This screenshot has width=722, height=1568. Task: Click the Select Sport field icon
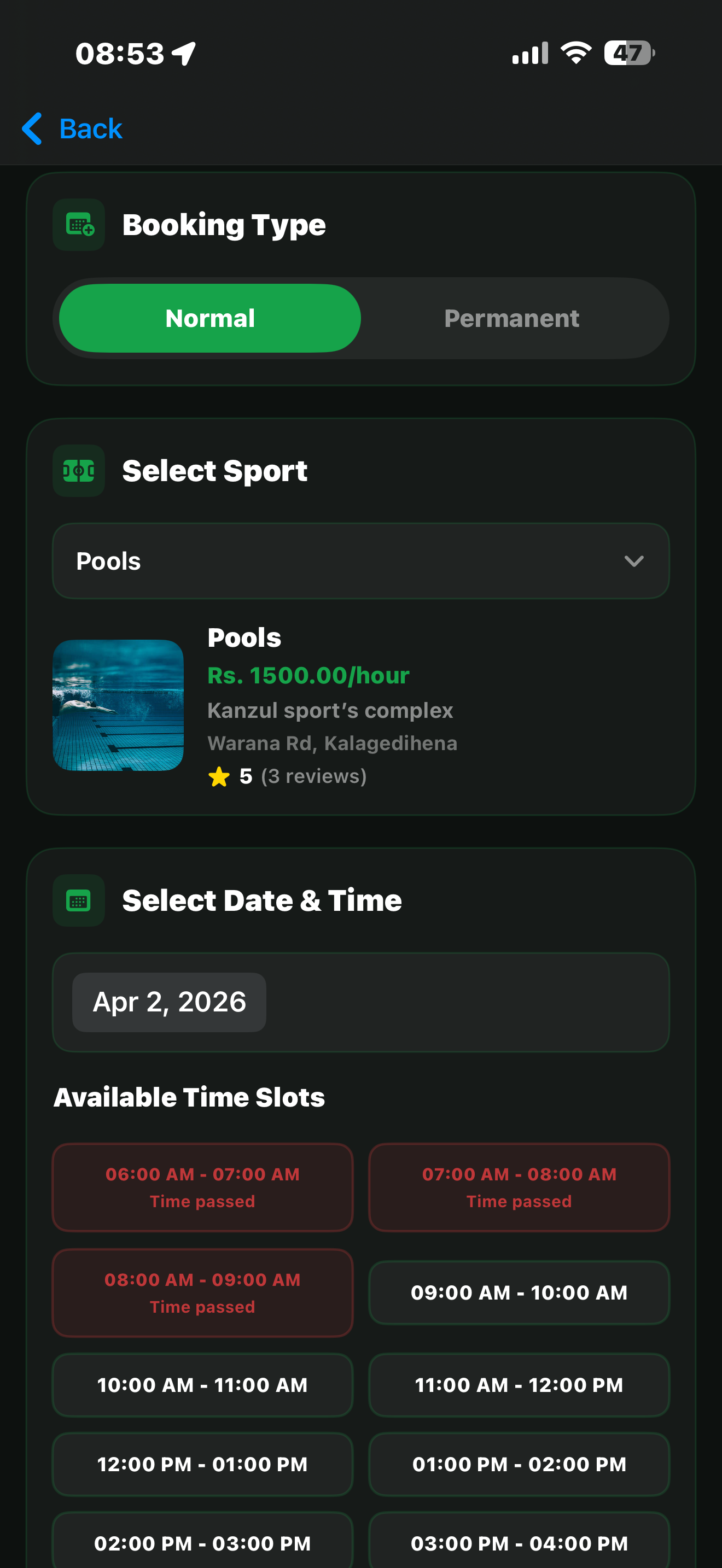click(79, 470)
